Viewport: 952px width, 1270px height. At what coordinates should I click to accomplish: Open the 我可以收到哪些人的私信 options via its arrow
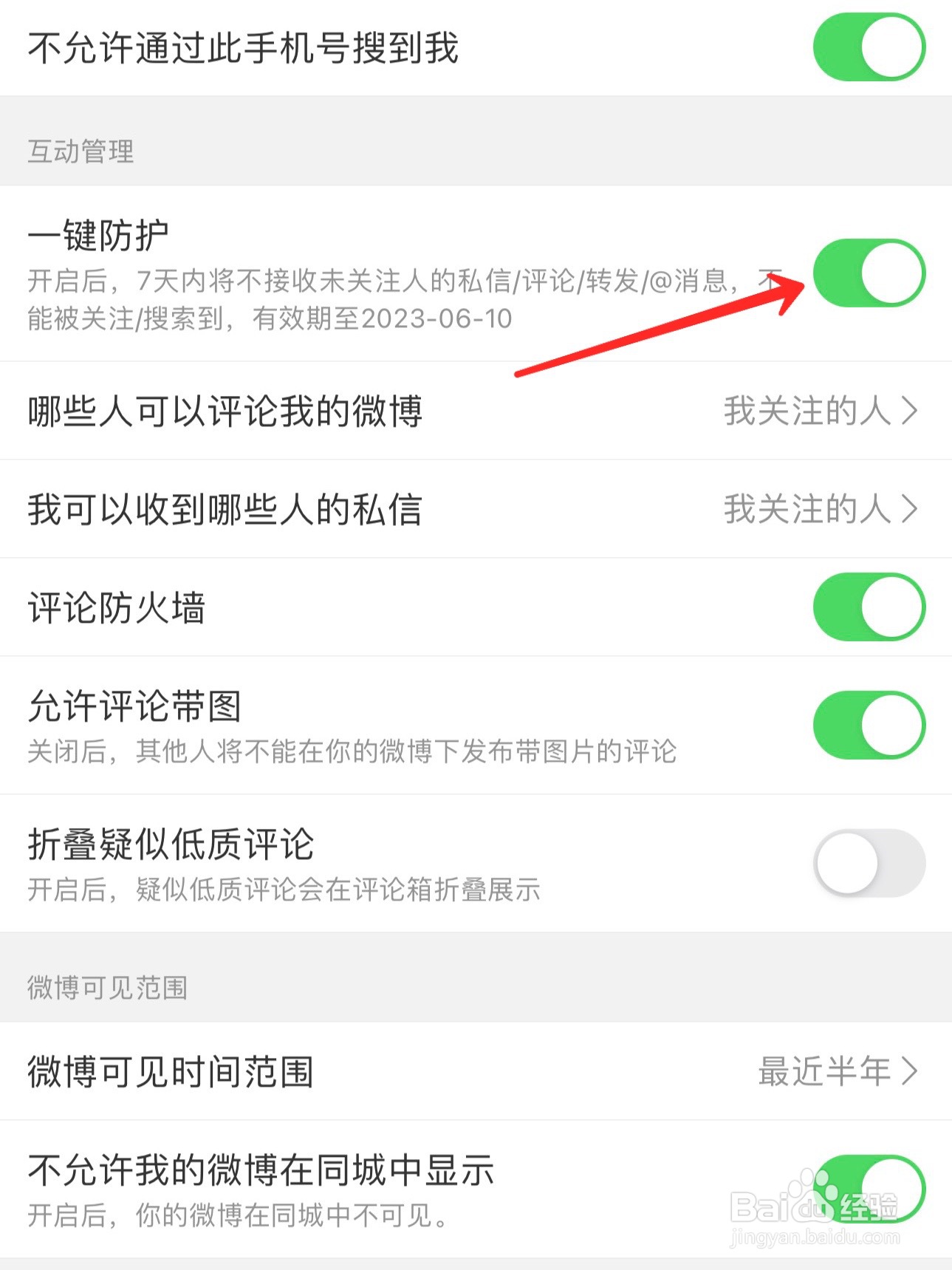tap(912, 509)
